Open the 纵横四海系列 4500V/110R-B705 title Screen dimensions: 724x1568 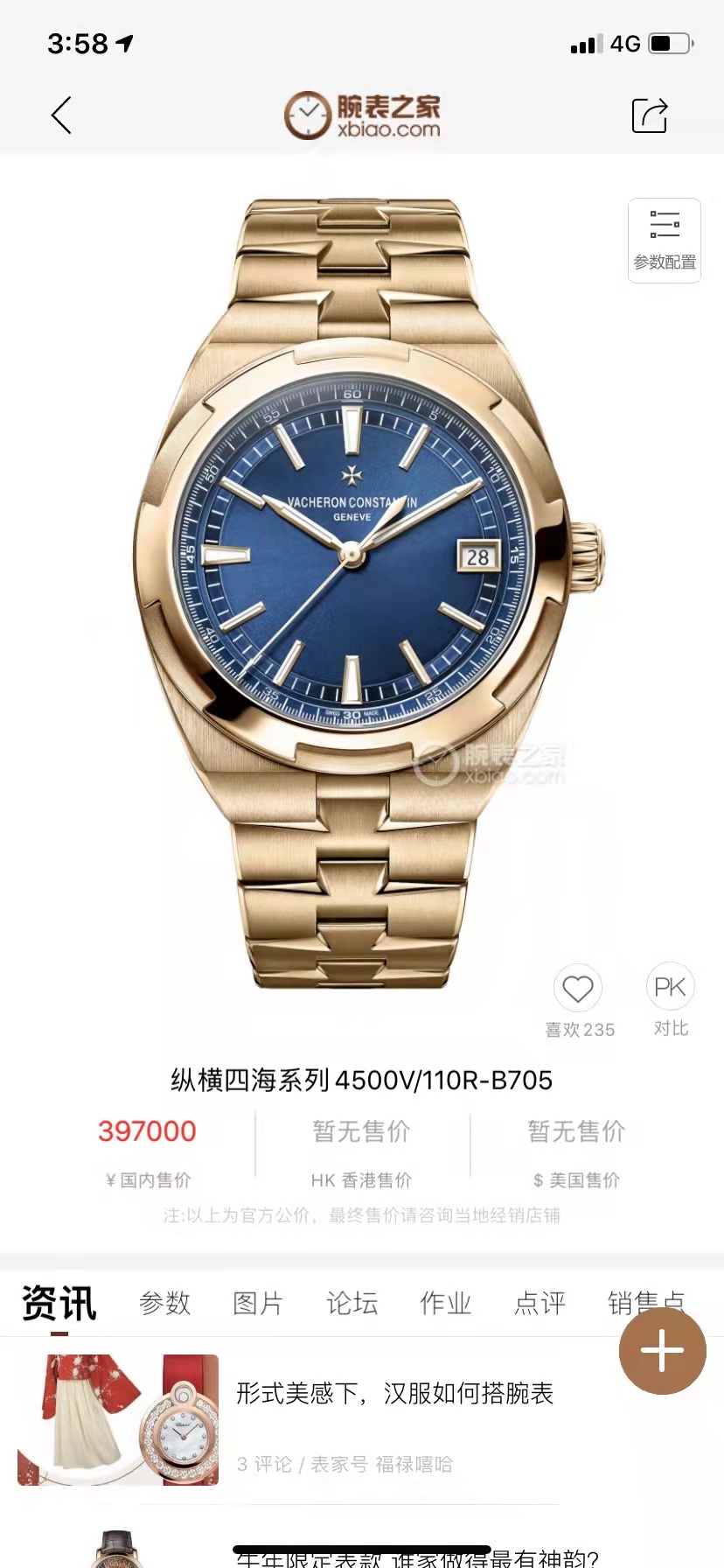(361, 1081)
